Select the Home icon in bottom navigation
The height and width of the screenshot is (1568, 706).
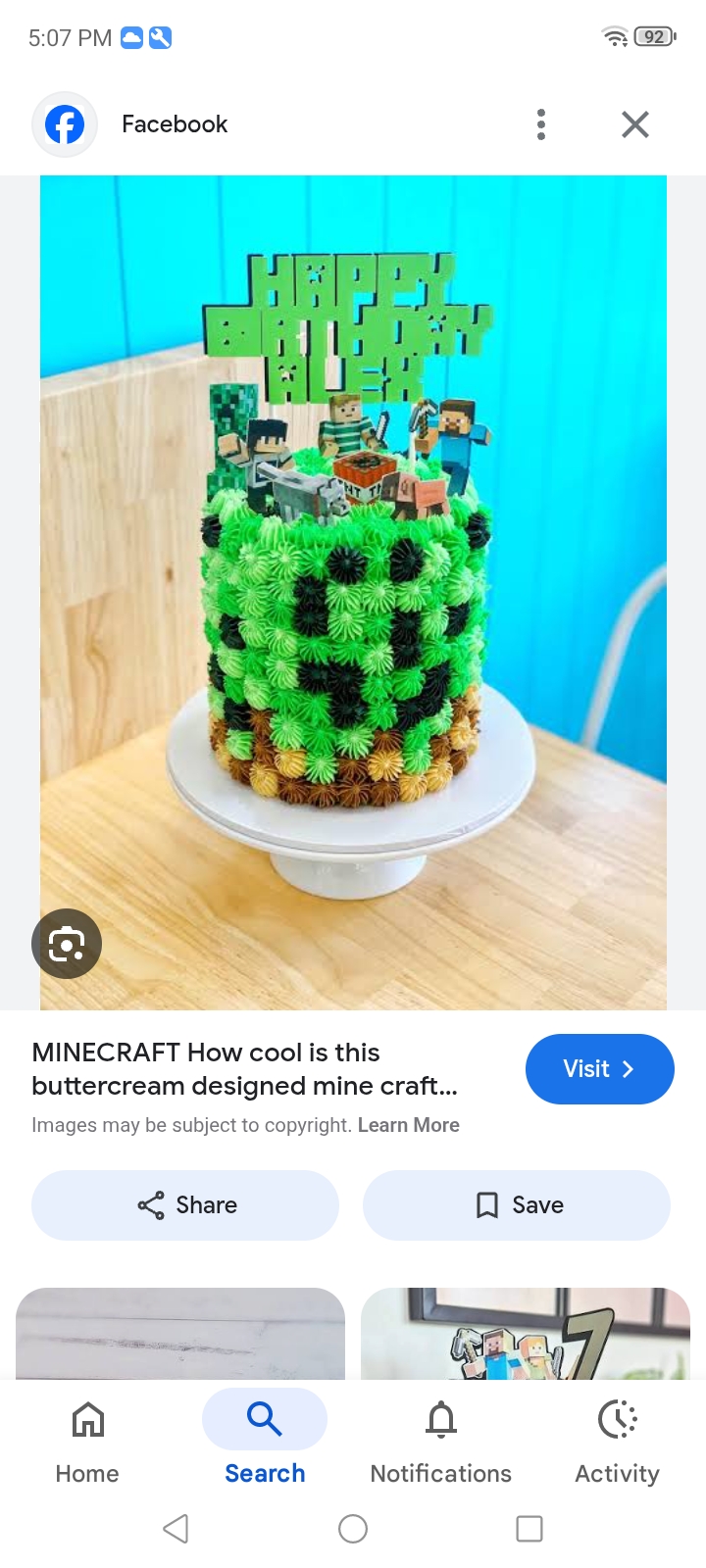(x=86, y=1419)
